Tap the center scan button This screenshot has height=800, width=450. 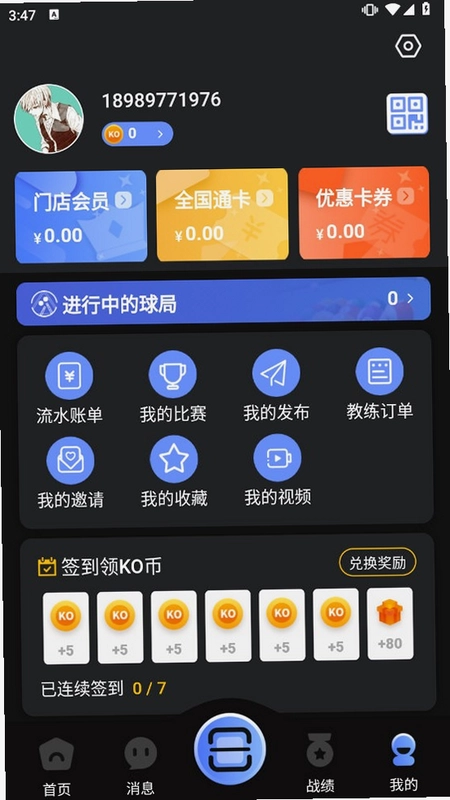[x=230, y=750]
